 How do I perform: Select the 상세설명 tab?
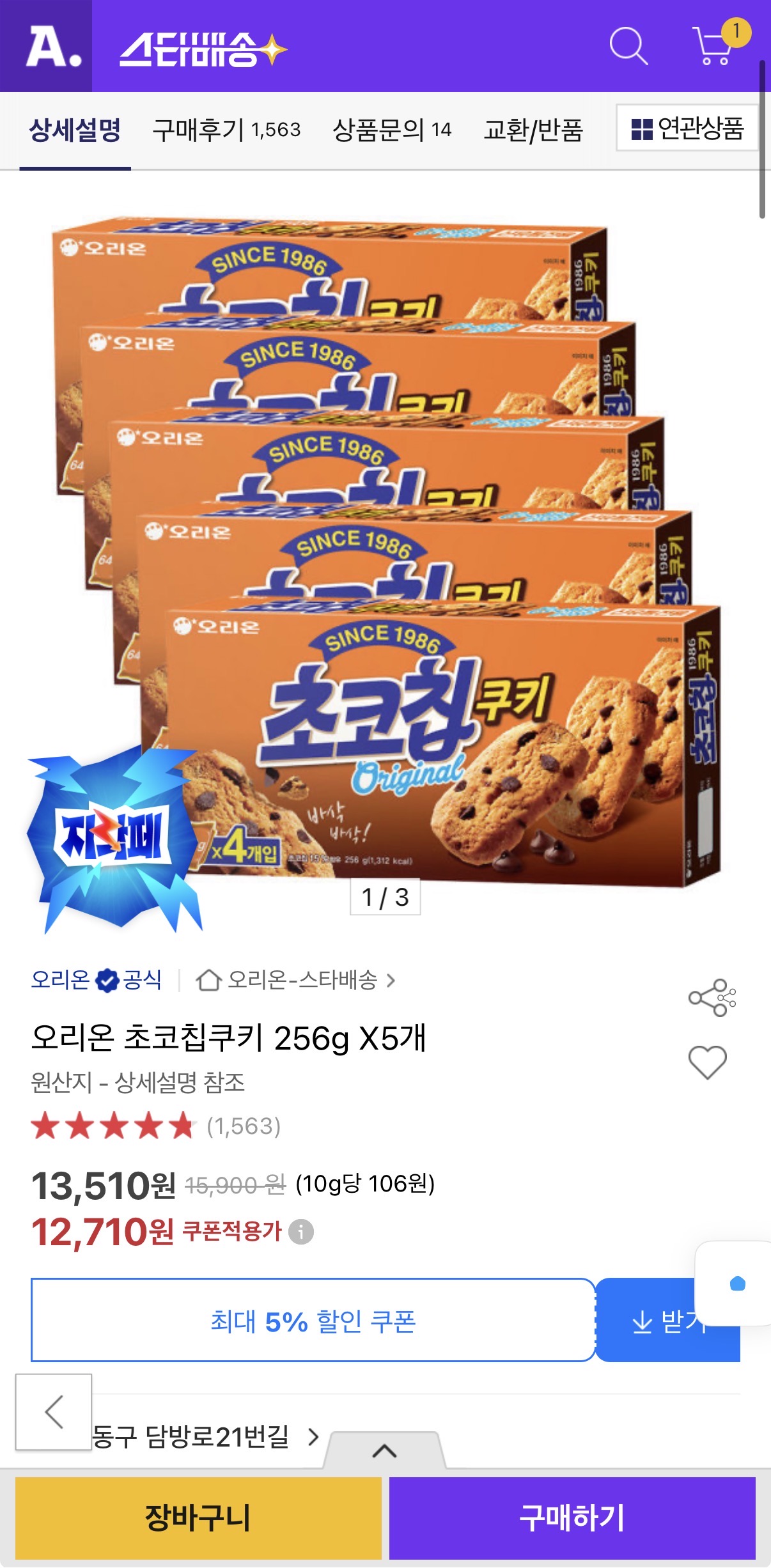pyautogui.click(x=75, y=130)
